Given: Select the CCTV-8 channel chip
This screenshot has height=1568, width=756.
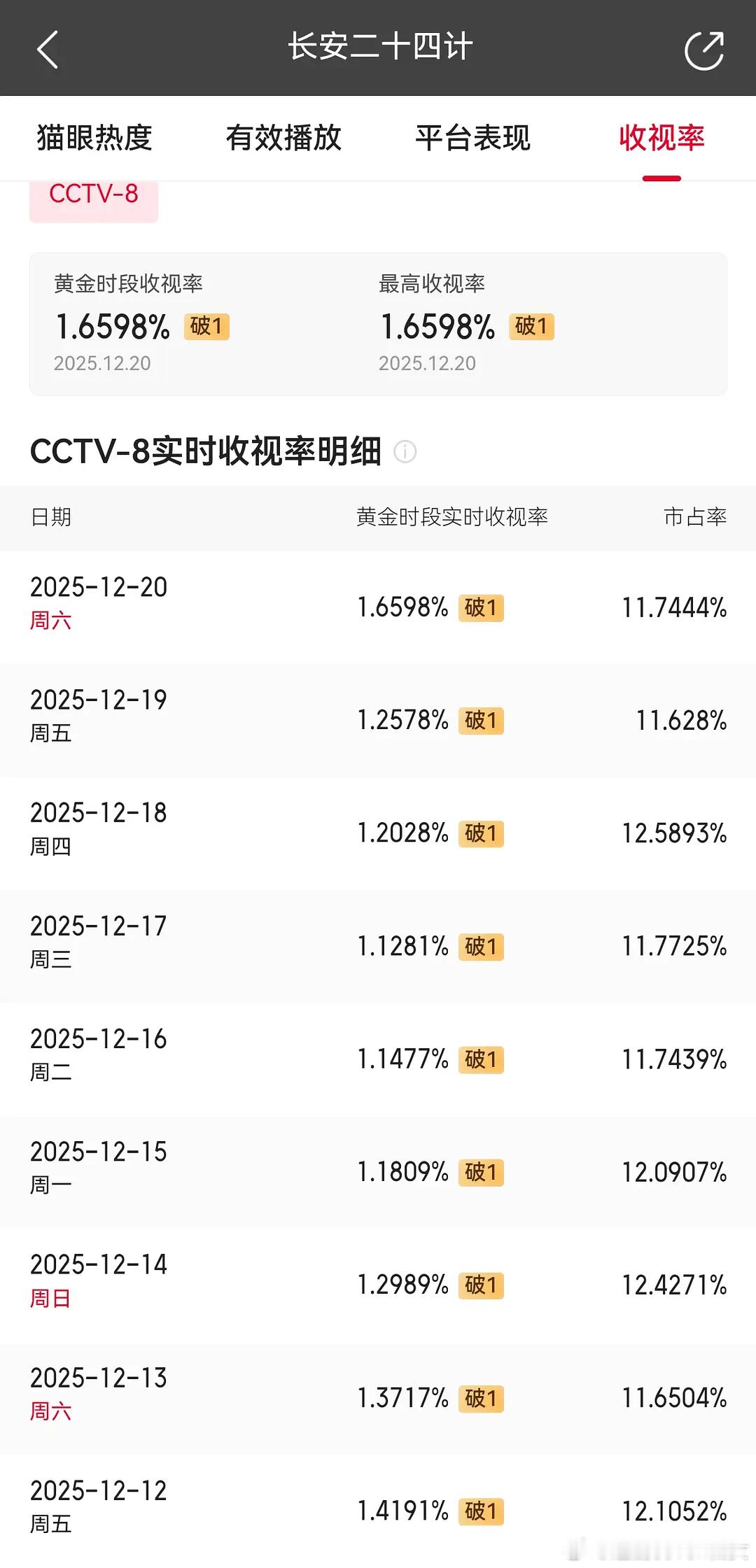Looking at the screenshot, I should 94,197.
